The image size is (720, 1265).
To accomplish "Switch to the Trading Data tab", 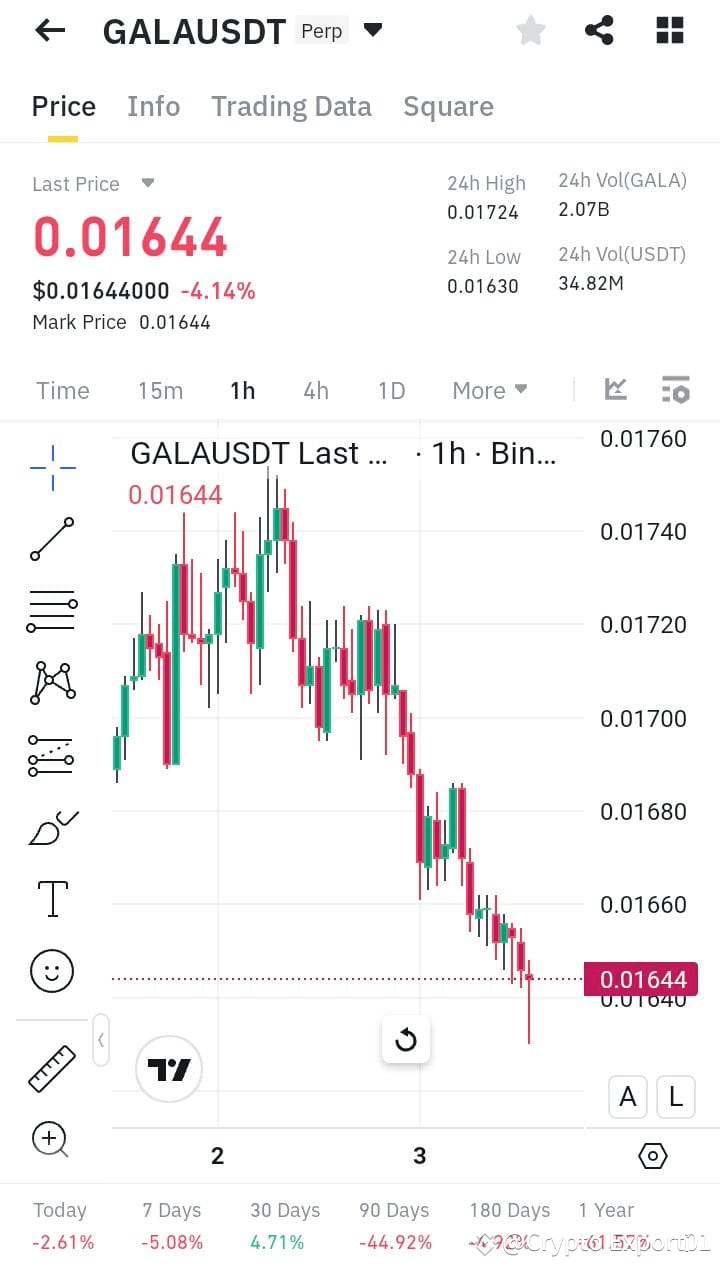I will tap(291, 106).
